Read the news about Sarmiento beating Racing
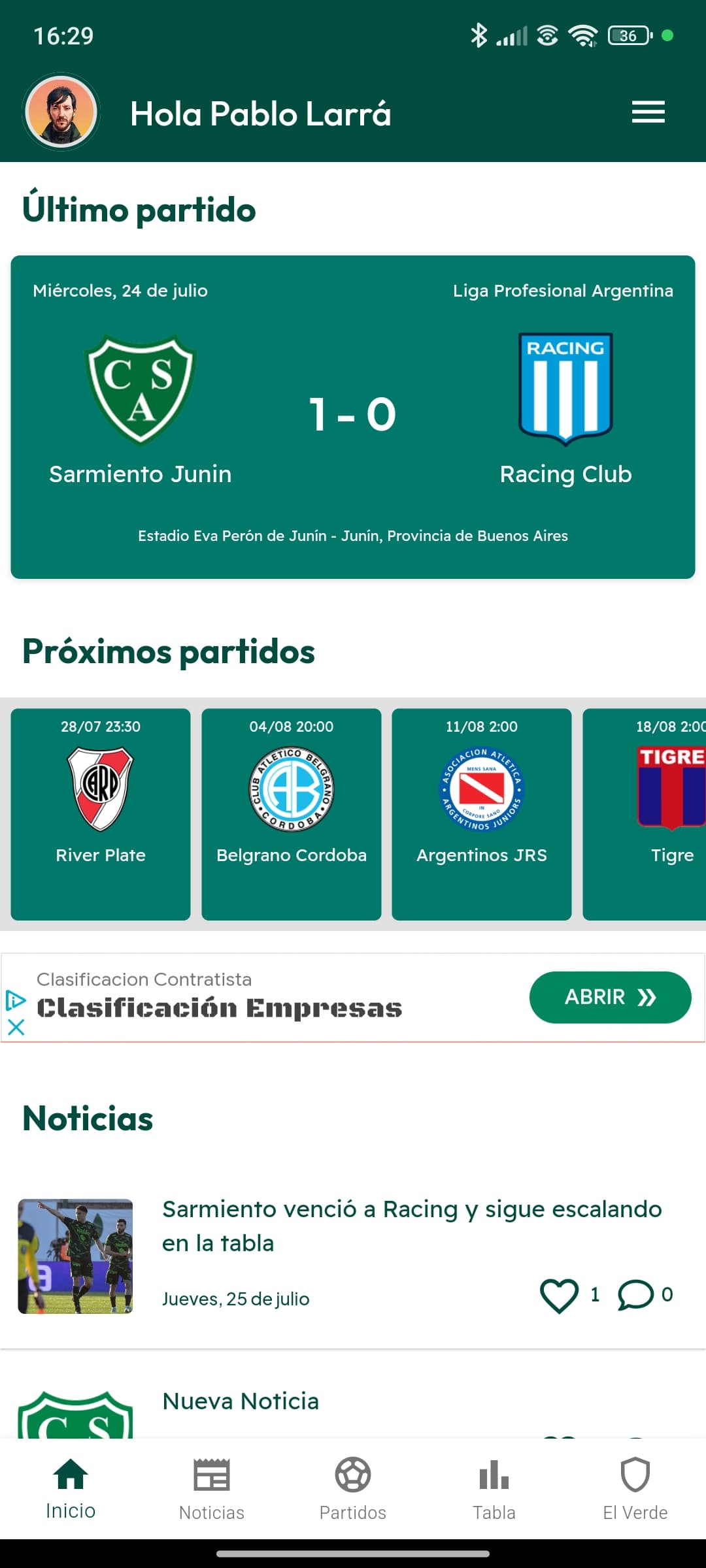Image resolution: width=706 pixels, height=1568 pixels. pyautogui.click(x=412, y=1226)
